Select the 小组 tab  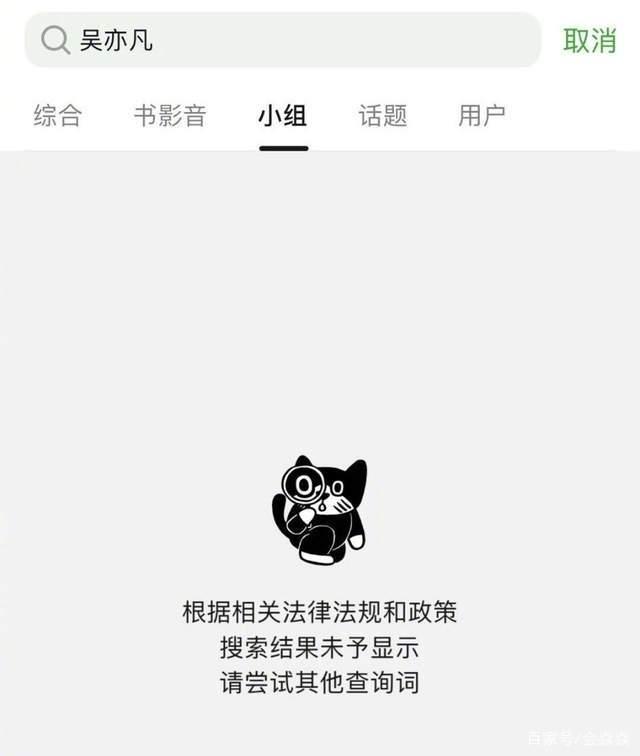(282, 116)
